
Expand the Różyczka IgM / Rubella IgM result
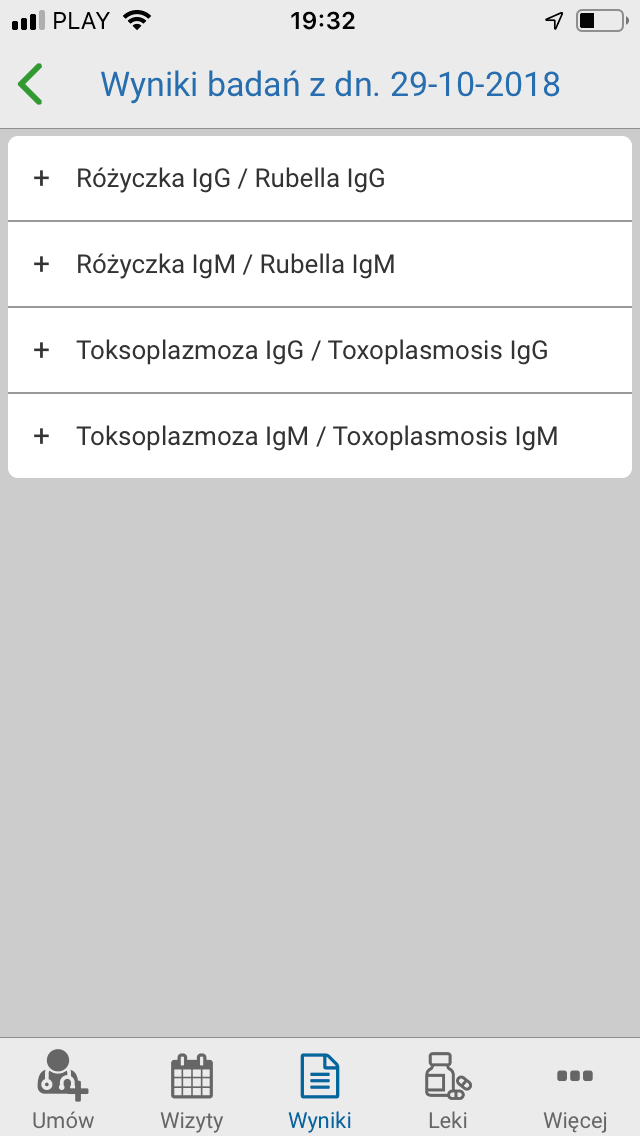click(320, 264)
